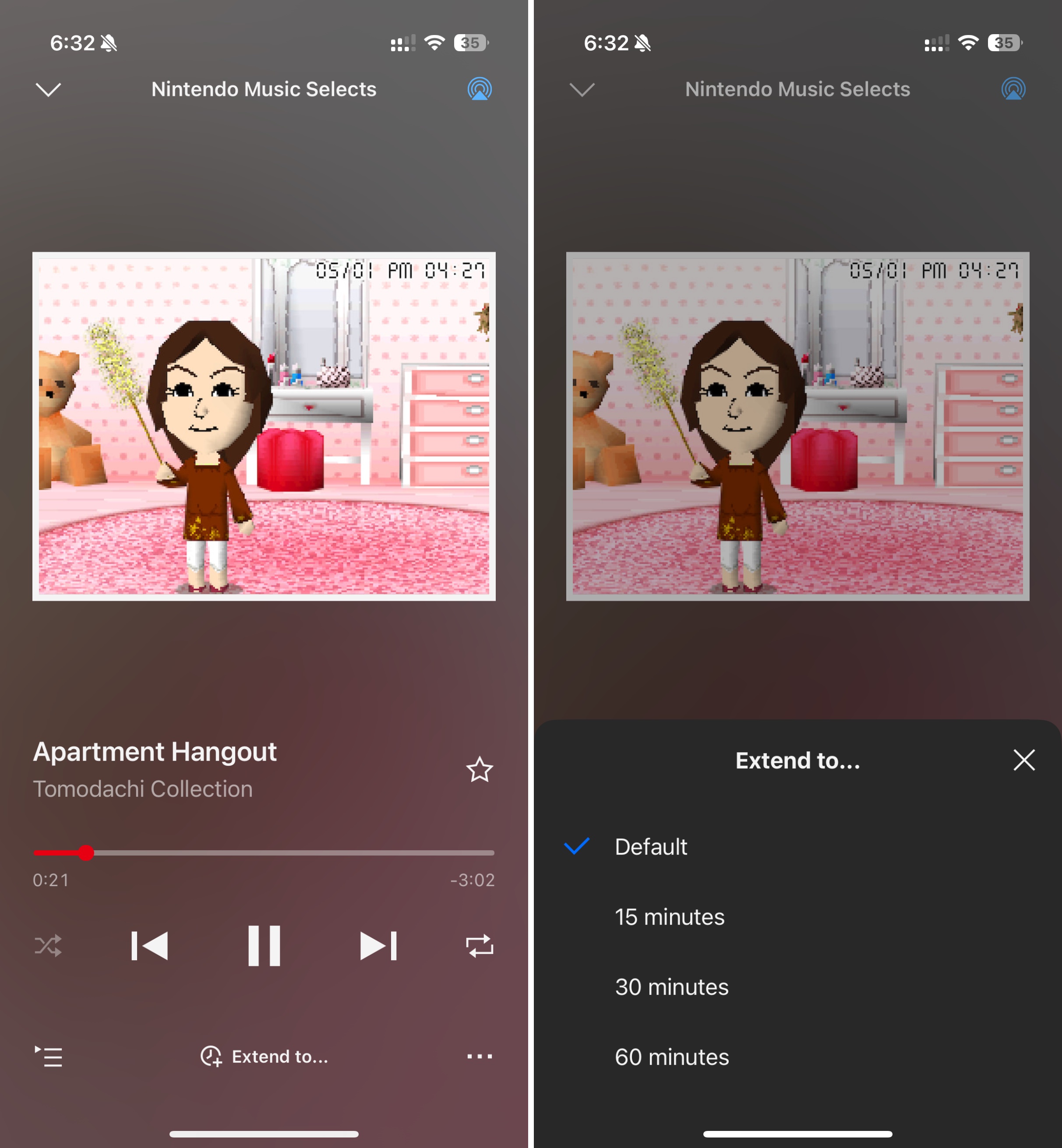Choose the 30 minutes option
This screenshot has width=1062, height=1148.
point(671,986)
